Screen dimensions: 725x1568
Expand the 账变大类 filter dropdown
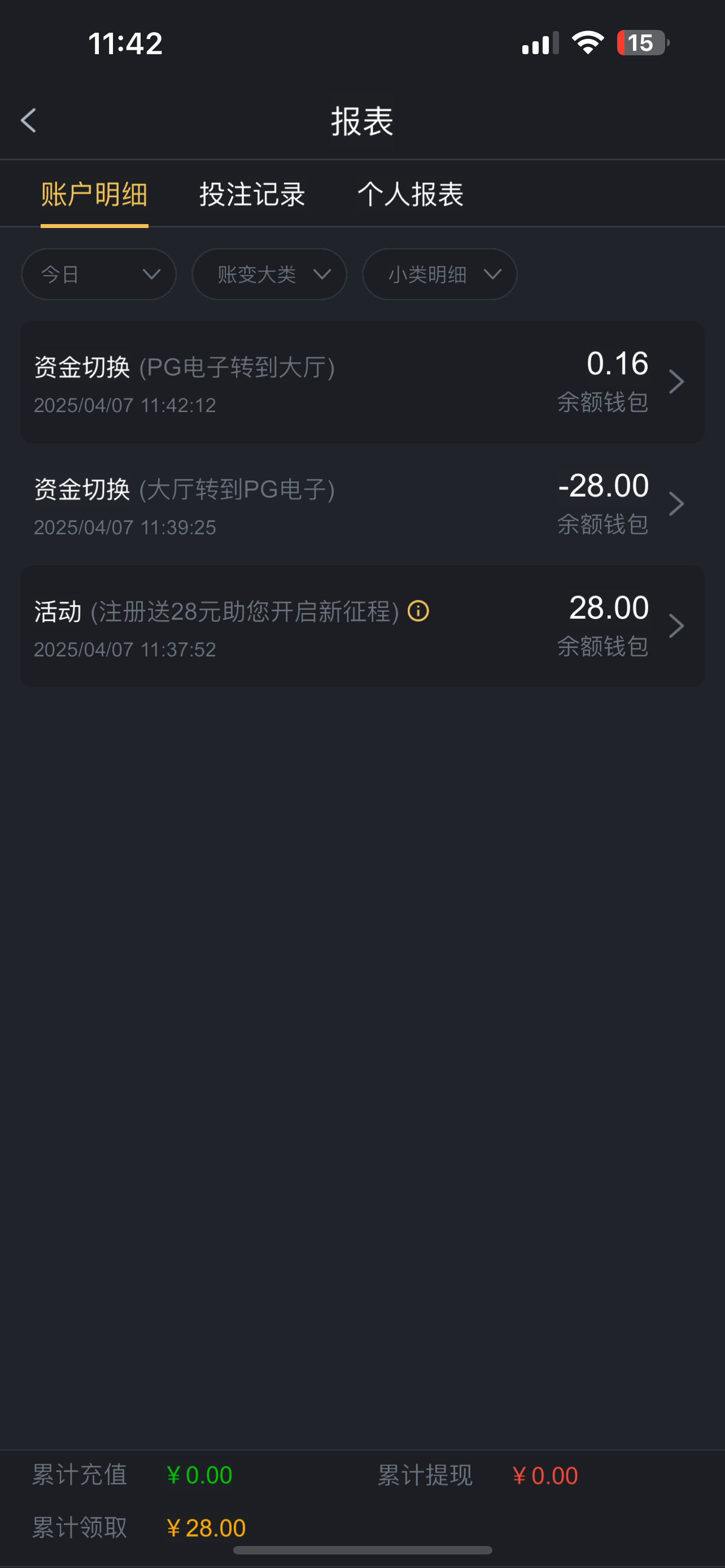(269, 274)
